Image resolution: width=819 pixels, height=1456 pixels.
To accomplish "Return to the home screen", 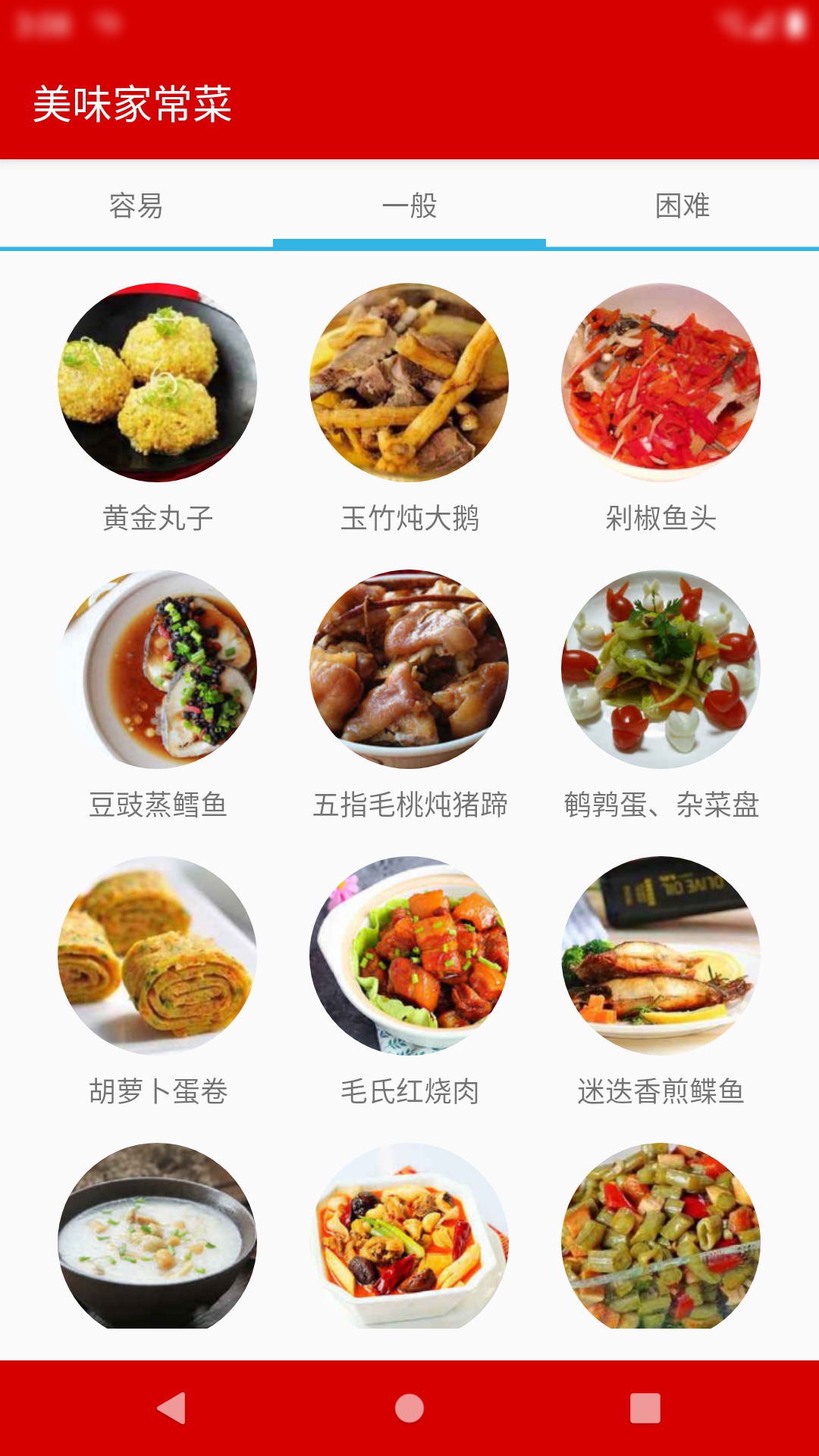I will [409, 1408].
